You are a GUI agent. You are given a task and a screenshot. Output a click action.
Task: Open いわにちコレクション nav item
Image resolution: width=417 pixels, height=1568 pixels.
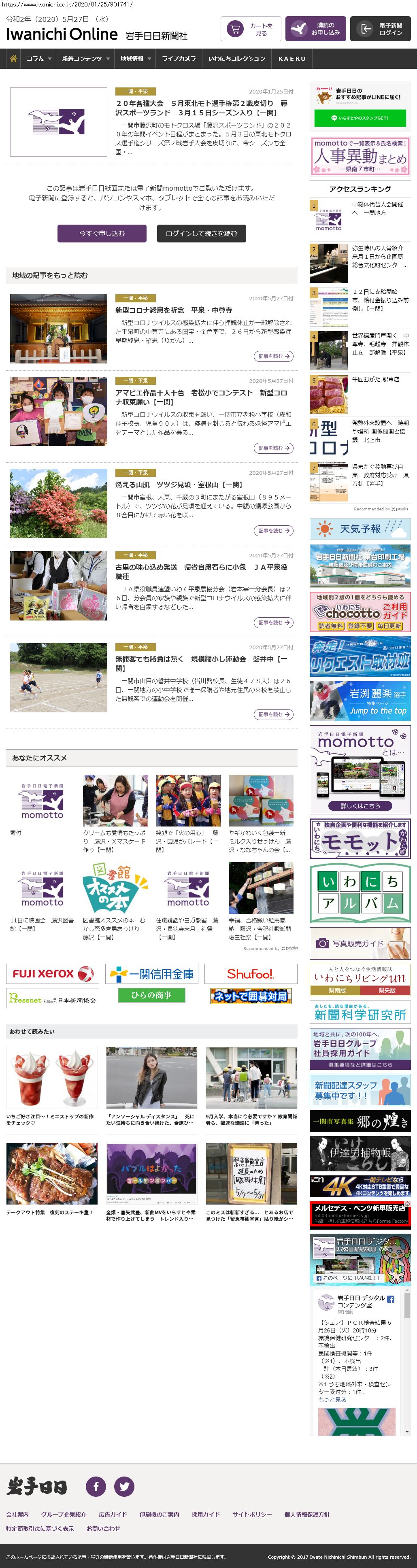tap(236, 59)
